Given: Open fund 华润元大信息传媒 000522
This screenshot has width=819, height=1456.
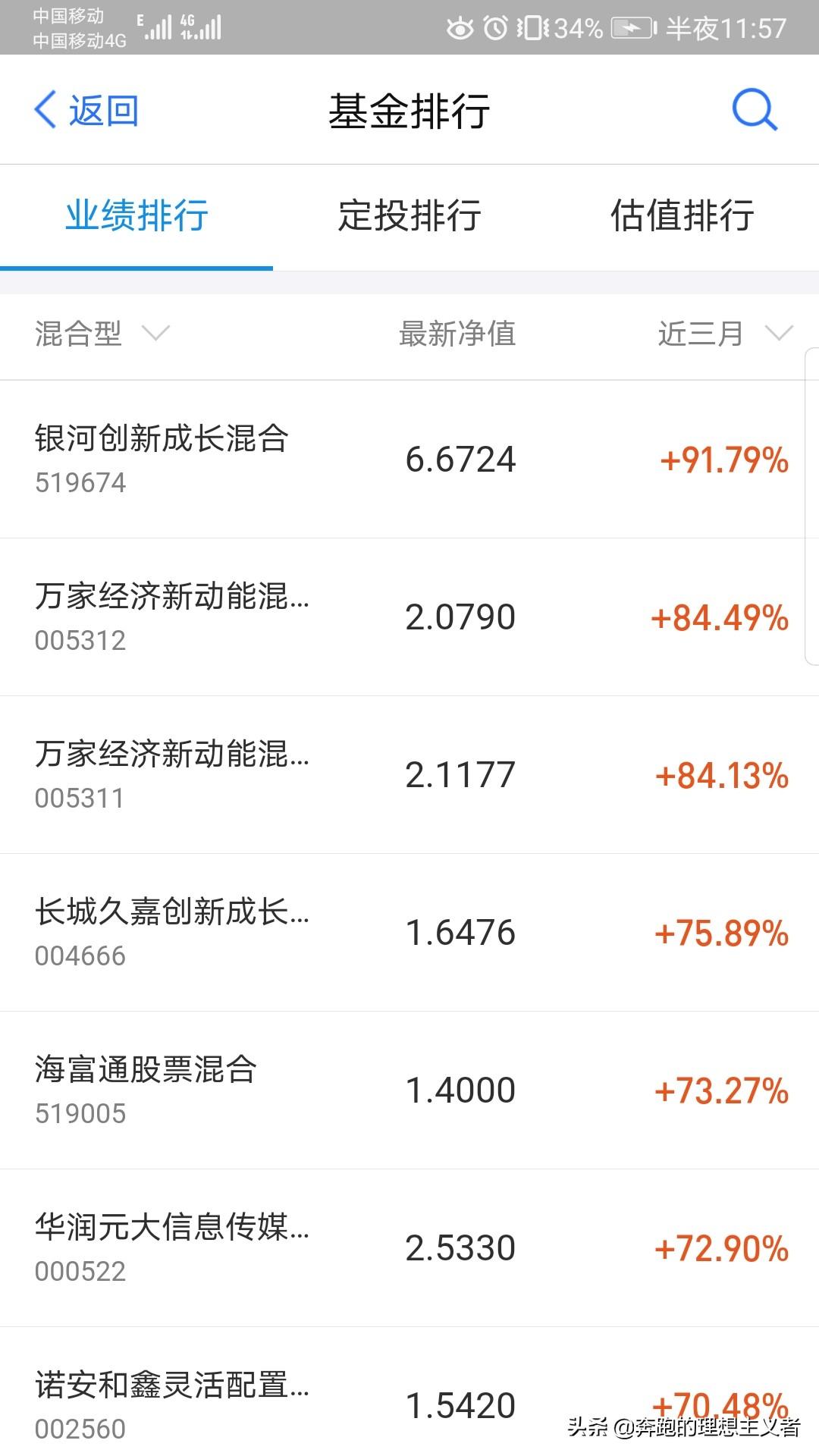Looking at the screenshot, I should click(409, 1248).
